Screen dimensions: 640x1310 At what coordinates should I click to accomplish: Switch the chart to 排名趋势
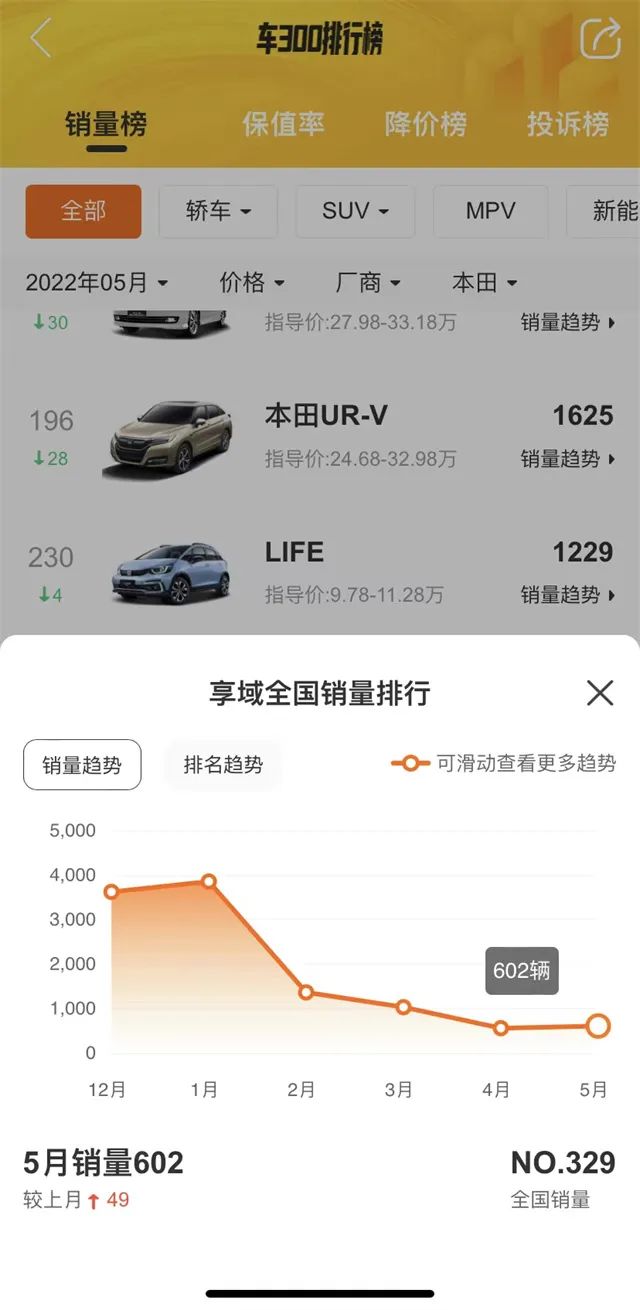point(223,765)
